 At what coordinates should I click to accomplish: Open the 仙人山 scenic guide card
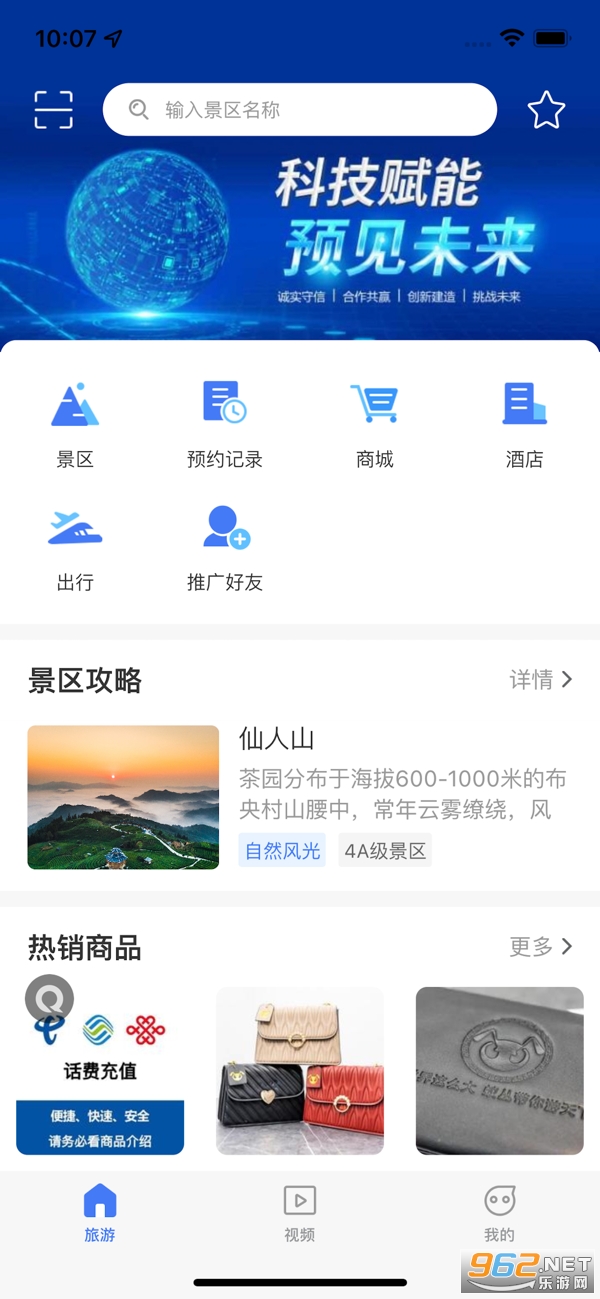300,796
